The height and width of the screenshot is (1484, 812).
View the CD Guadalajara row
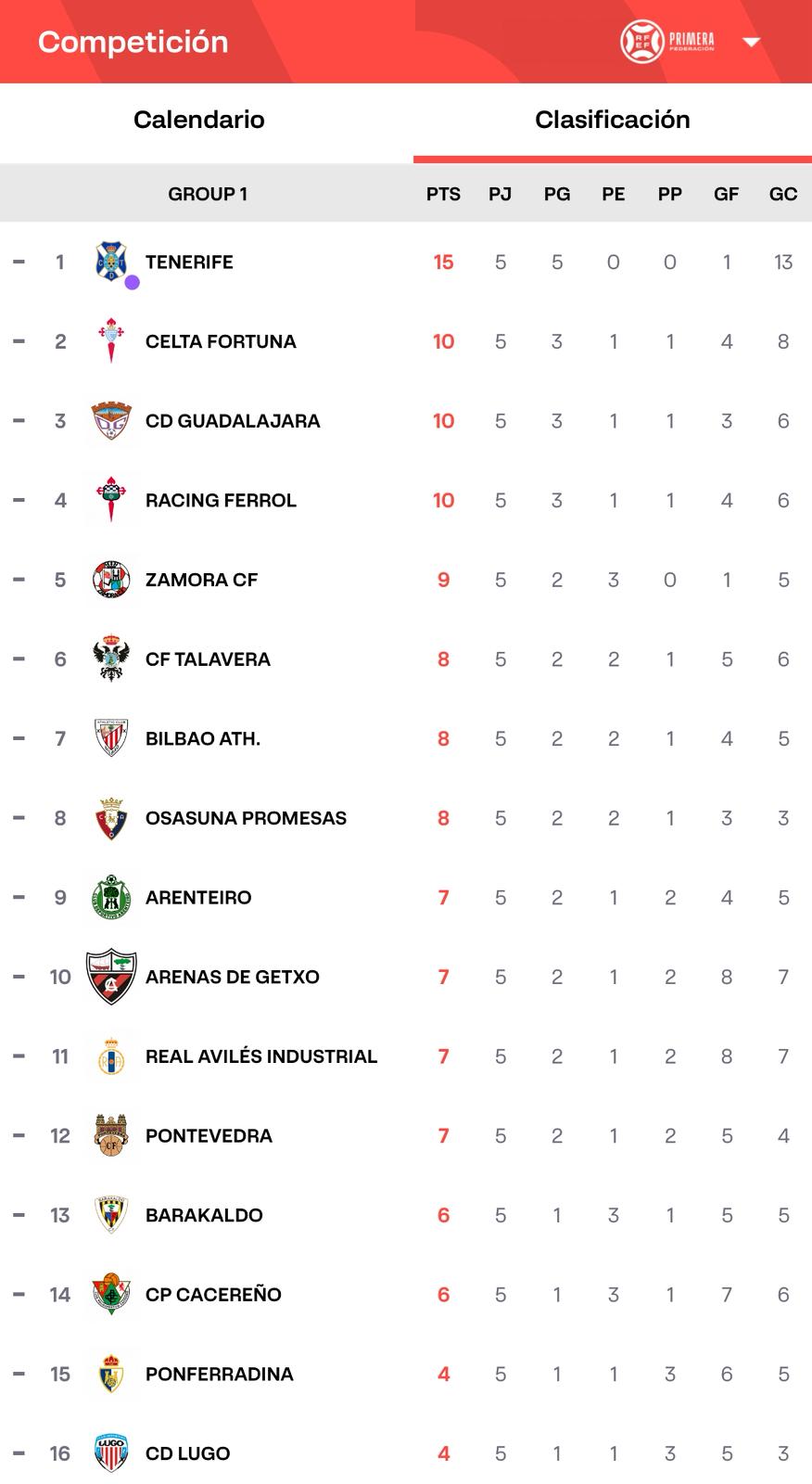point(406,421)
